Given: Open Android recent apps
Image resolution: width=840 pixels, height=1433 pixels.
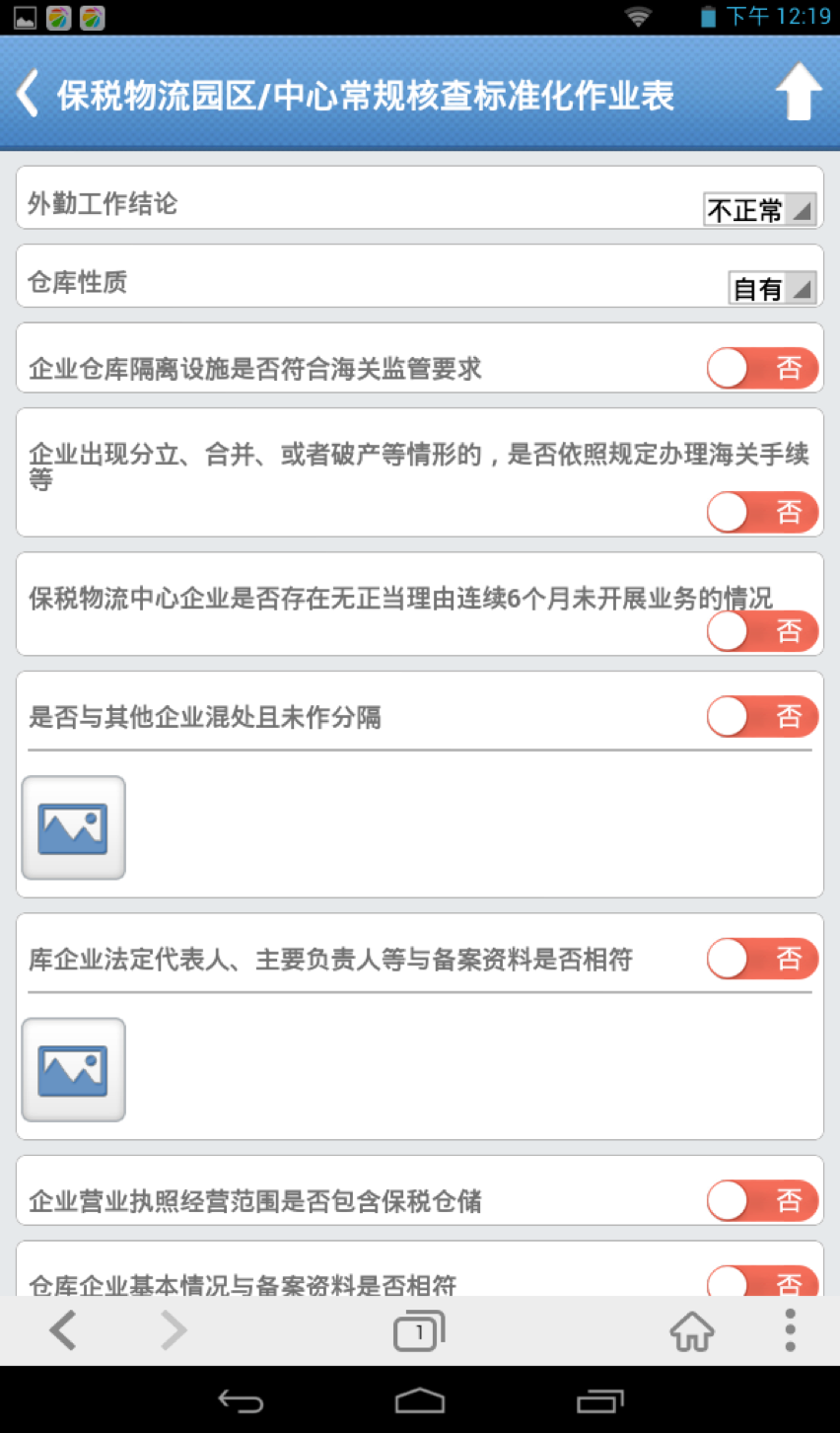Looking at the screenshot, I should (600, 1400).
